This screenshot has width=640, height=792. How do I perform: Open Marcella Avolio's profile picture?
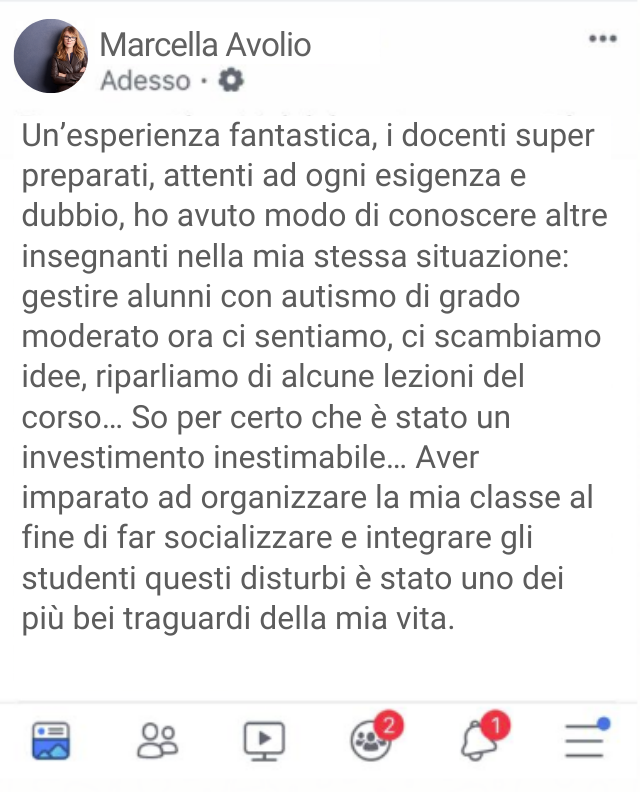coord(50,58)
